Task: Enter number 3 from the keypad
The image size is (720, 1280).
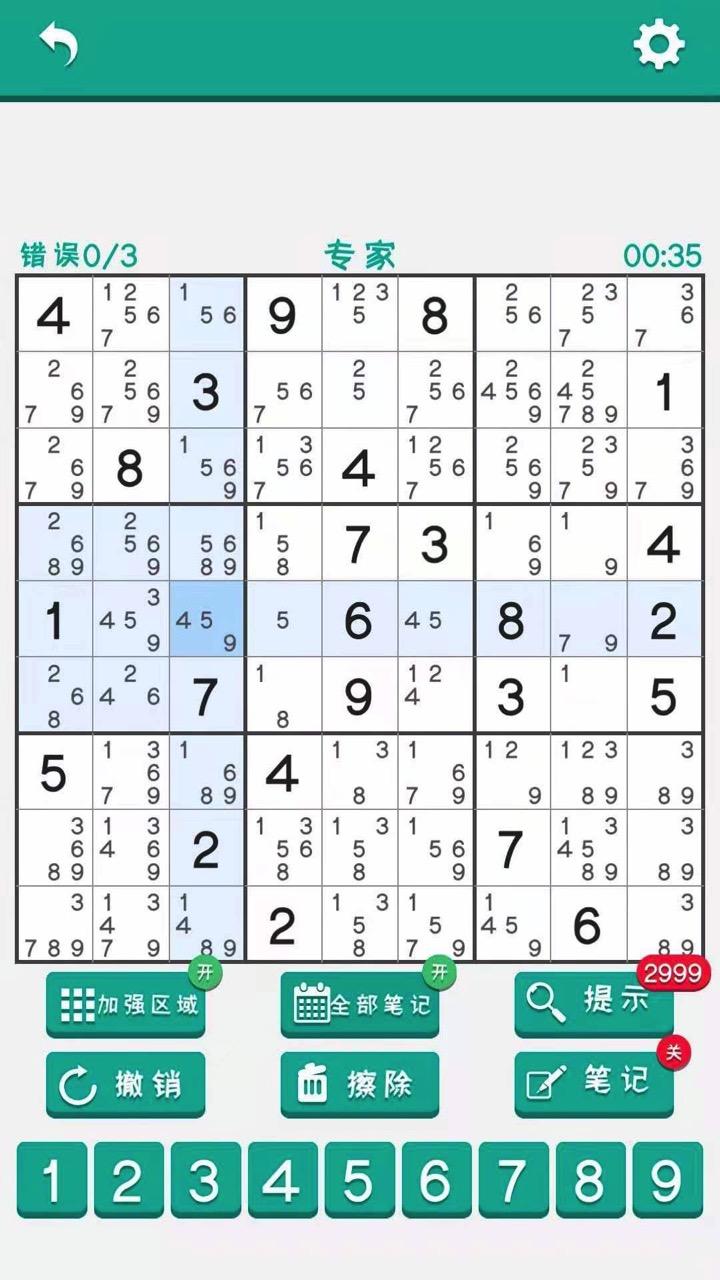Action: [204, 1180]
